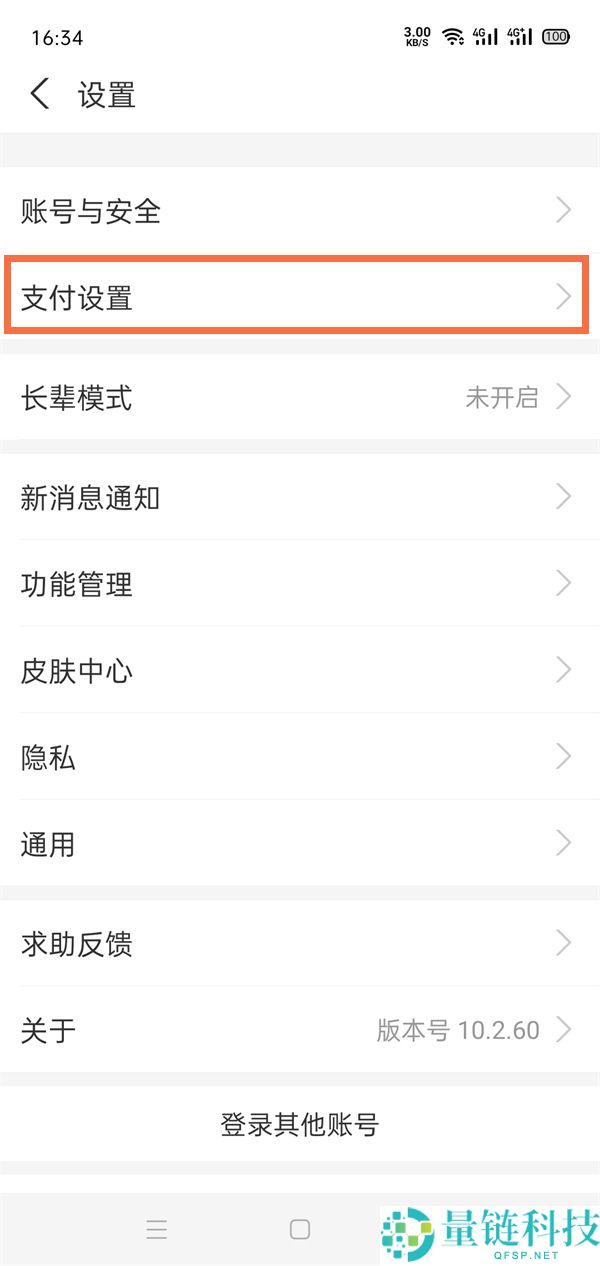Image resolution: width=600 pixels, height=1266 pixels.
Task: Open 隐私 settings
Action: (x=300, y=757)
